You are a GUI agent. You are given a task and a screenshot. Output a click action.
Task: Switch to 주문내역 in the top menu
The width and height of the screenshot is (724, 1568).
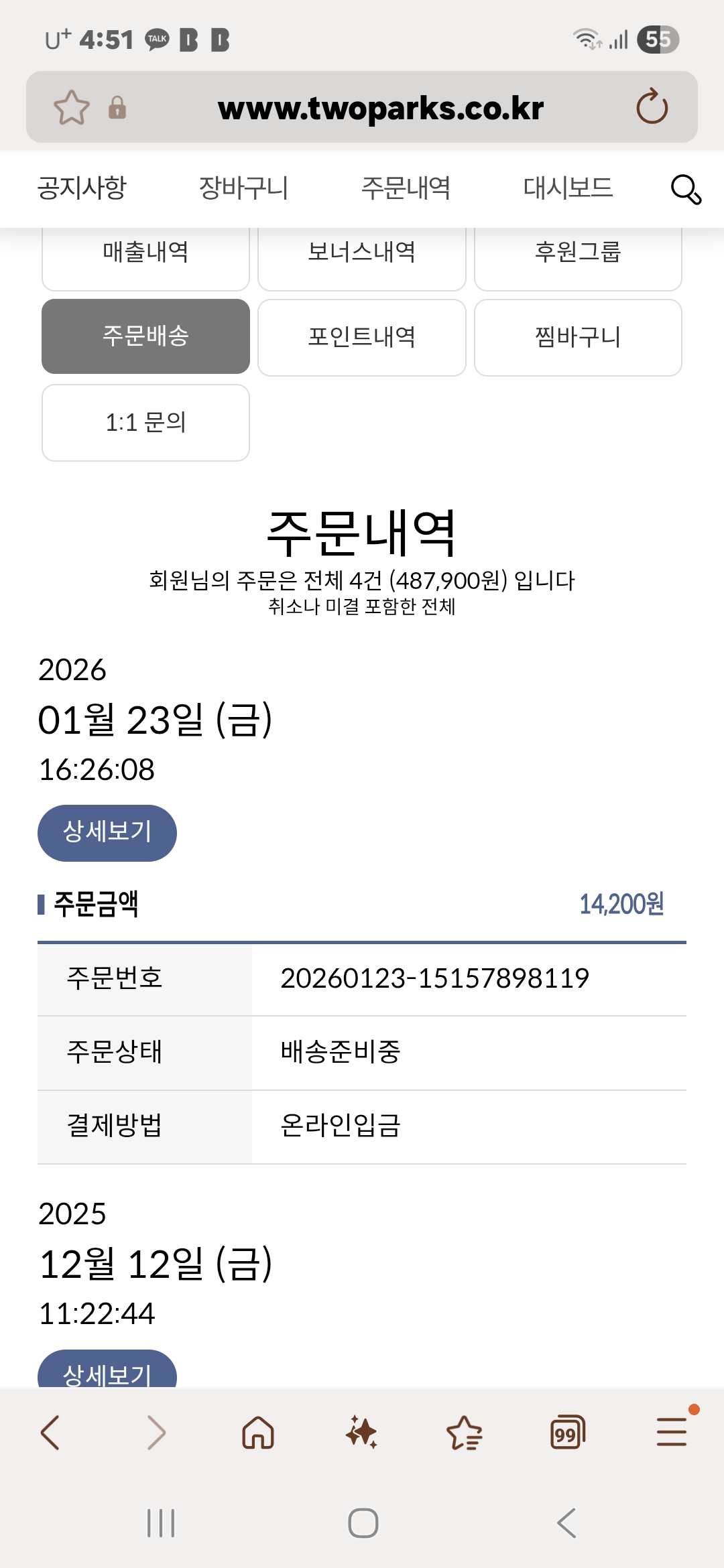click(x=406, y=188)
